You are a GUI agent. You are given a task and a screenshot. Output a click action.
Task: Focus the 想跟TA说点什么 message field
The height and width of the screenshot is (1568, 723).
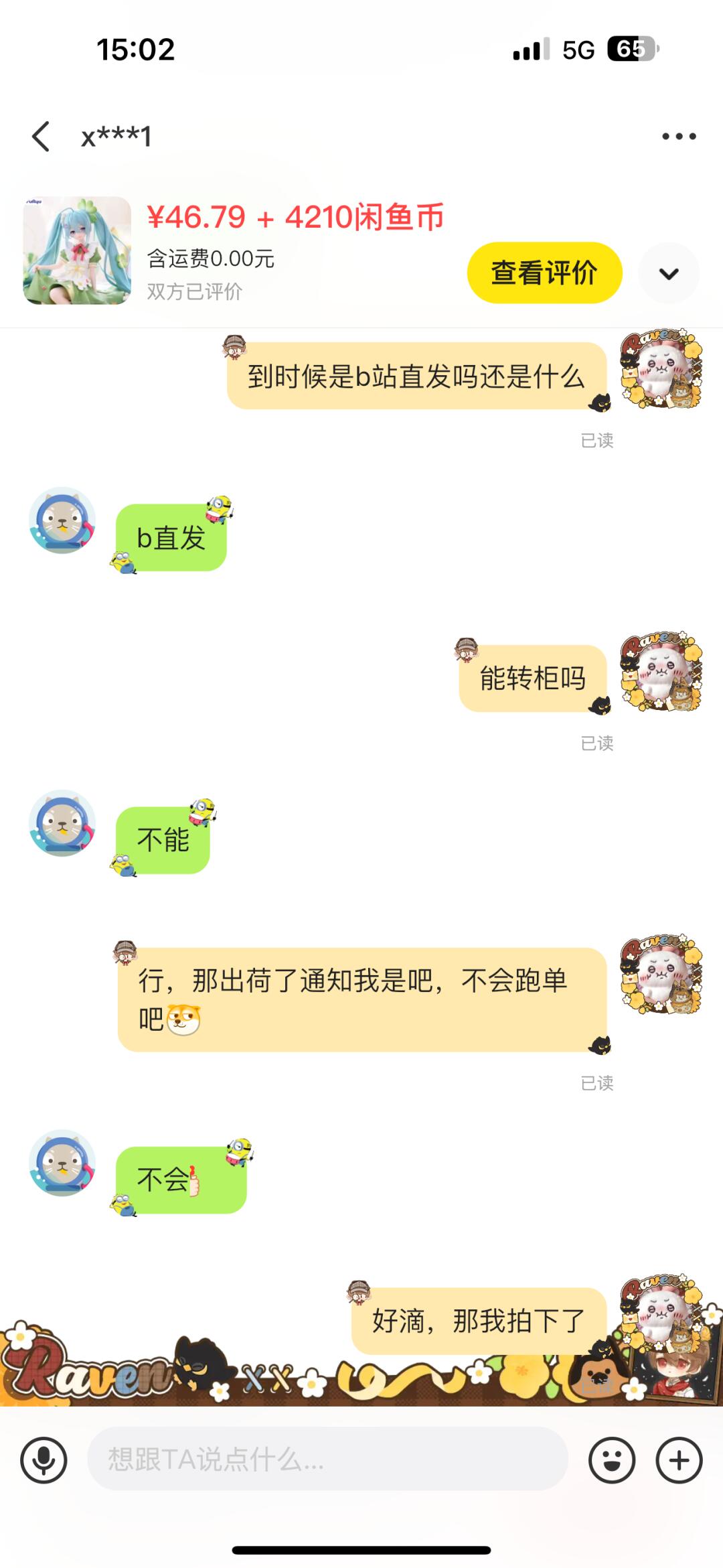click(328, 1459)
